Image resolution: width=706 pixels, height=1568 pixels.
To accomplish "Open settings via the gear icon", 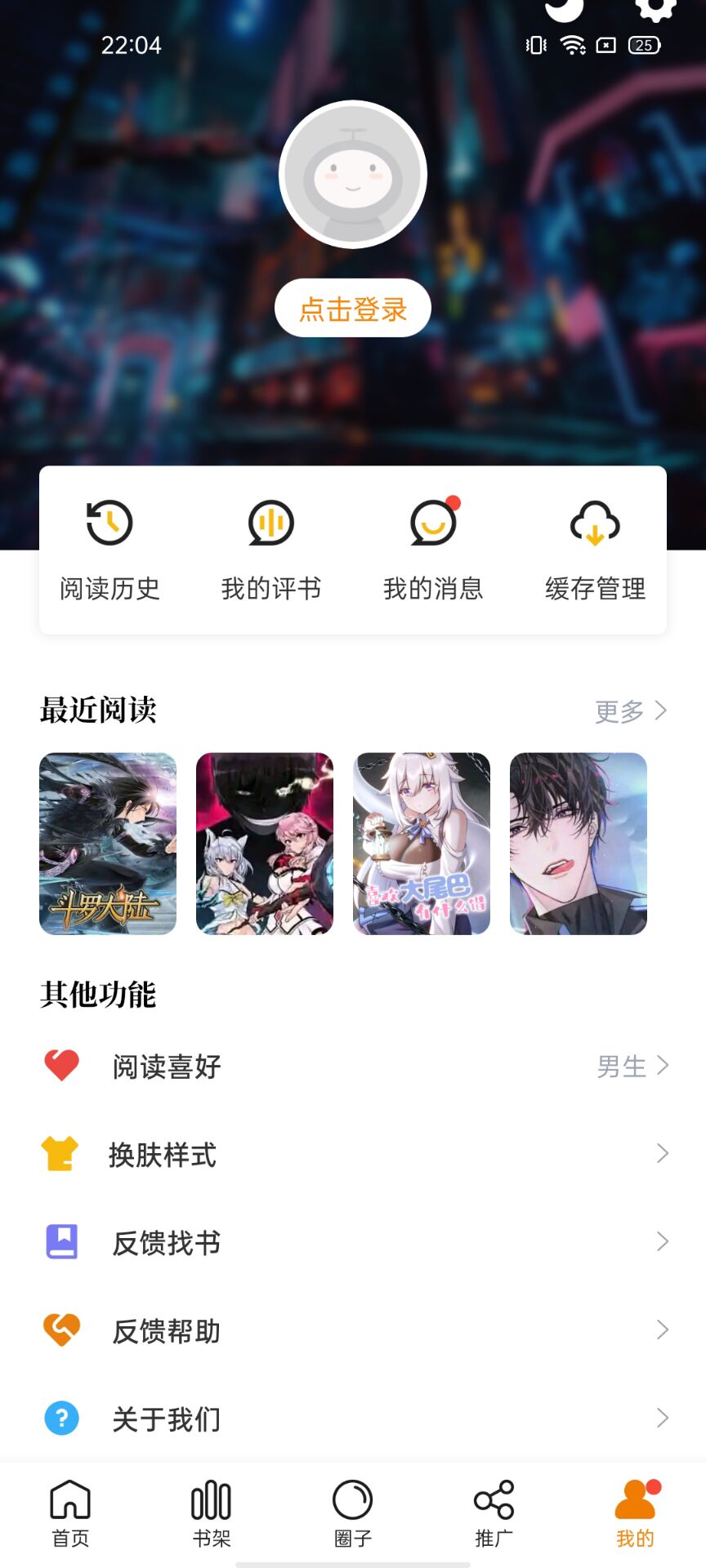I will [655, 8].
